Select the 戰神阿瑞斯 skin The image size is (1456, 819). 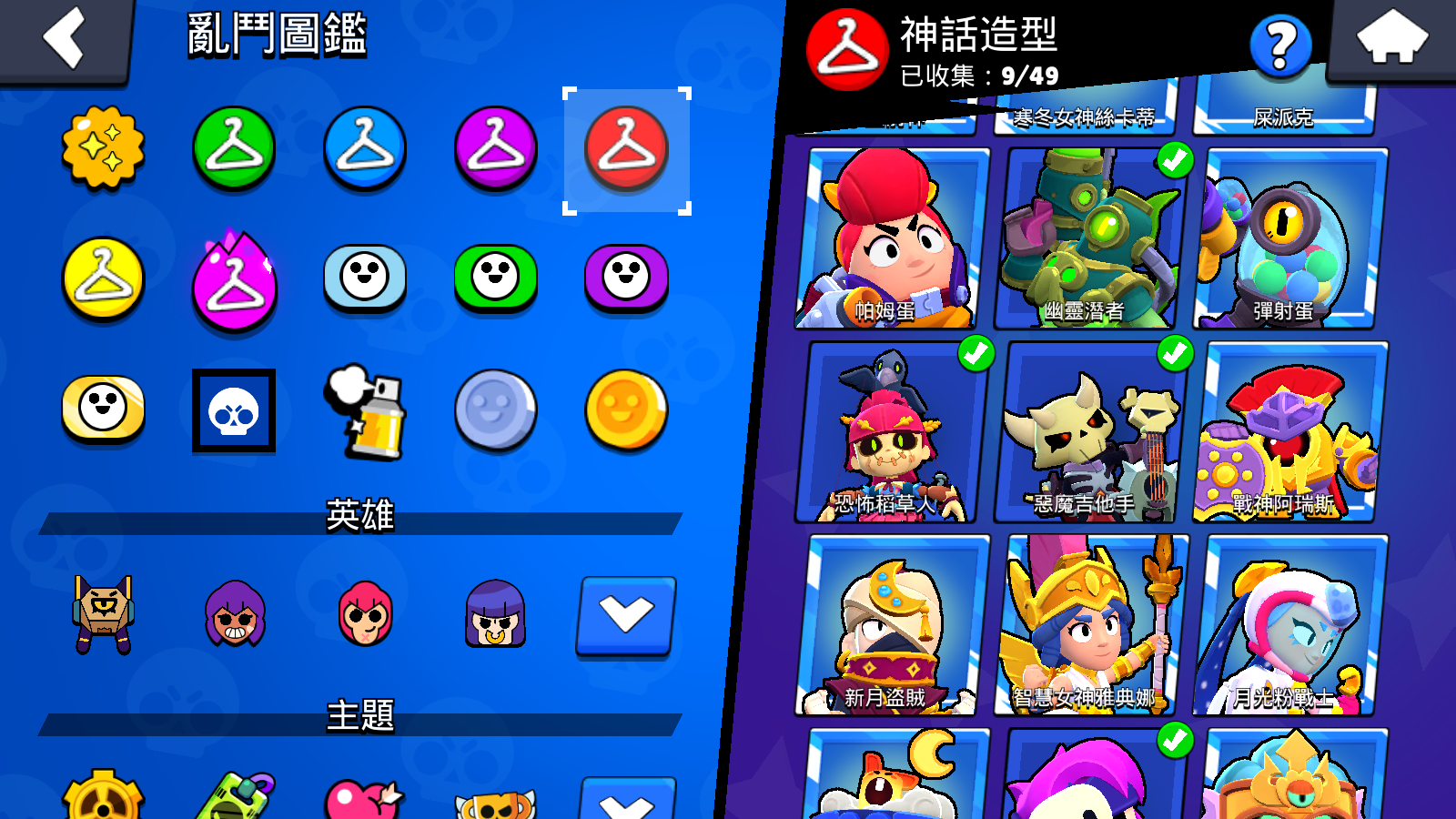point(1289,431)
